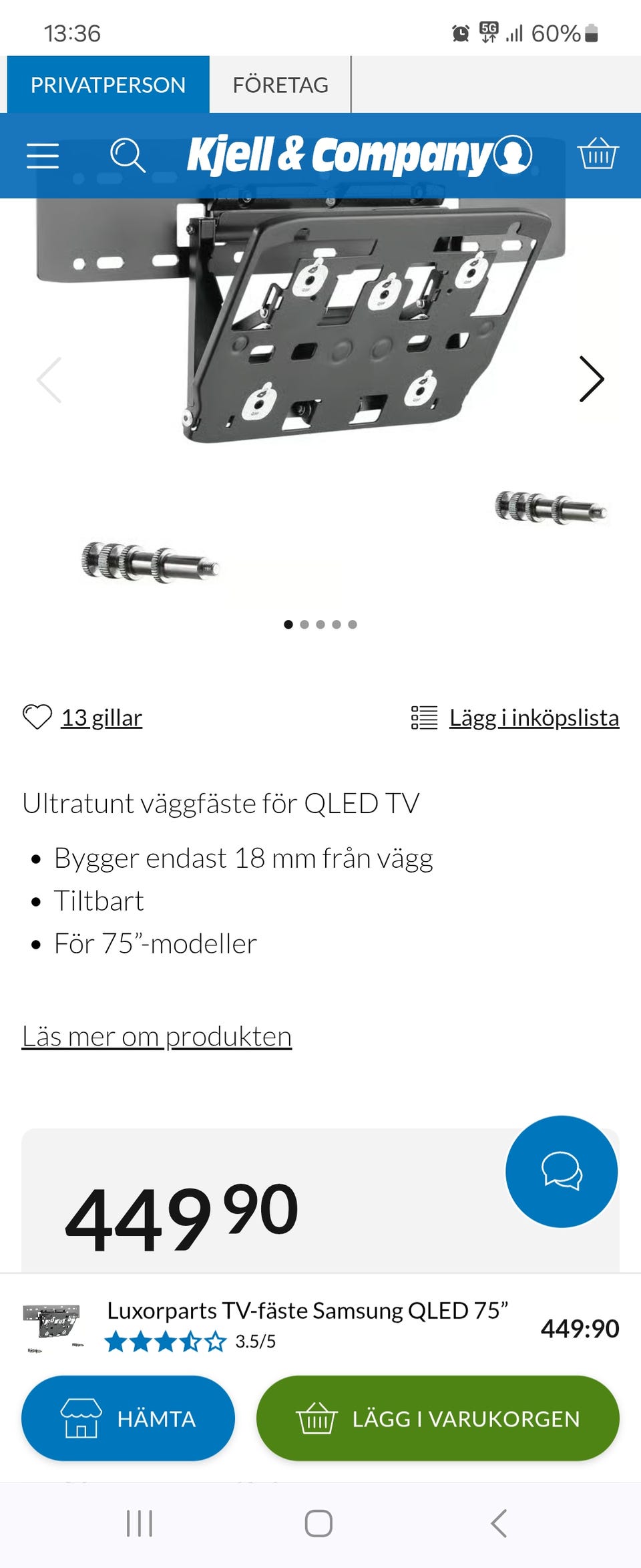Expand details with Läs mer om produkten

click(x=157, y=1036)
